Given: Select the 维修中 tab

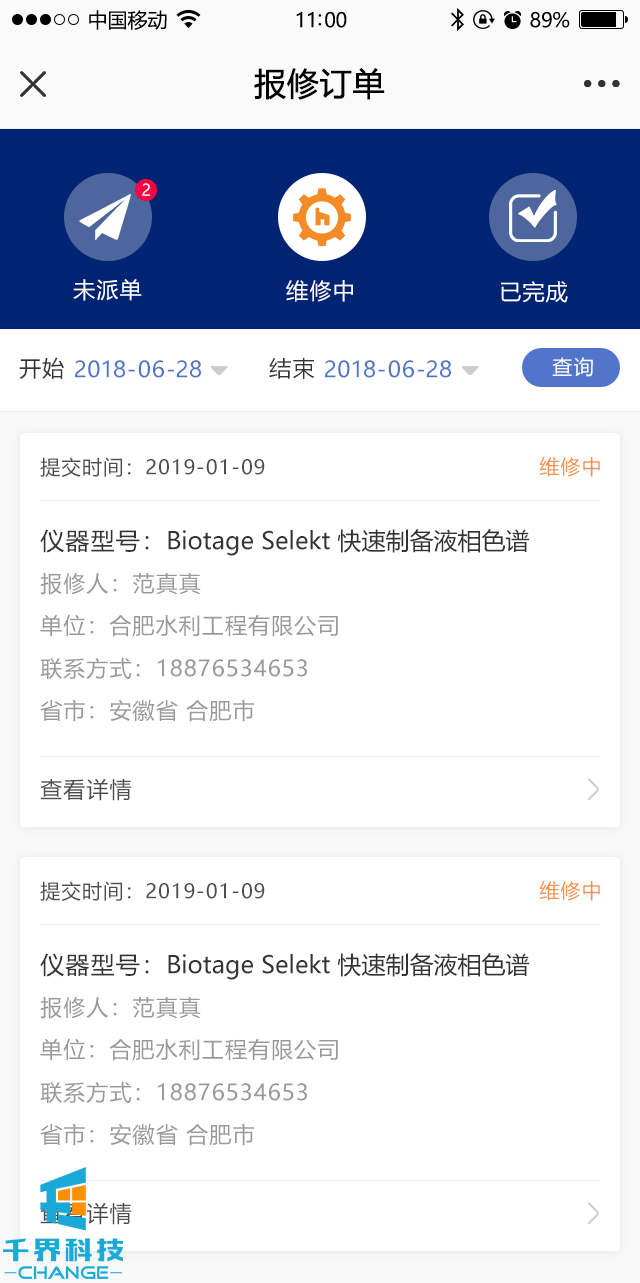Looking at the screenshot, I should (x=321, y=237).
